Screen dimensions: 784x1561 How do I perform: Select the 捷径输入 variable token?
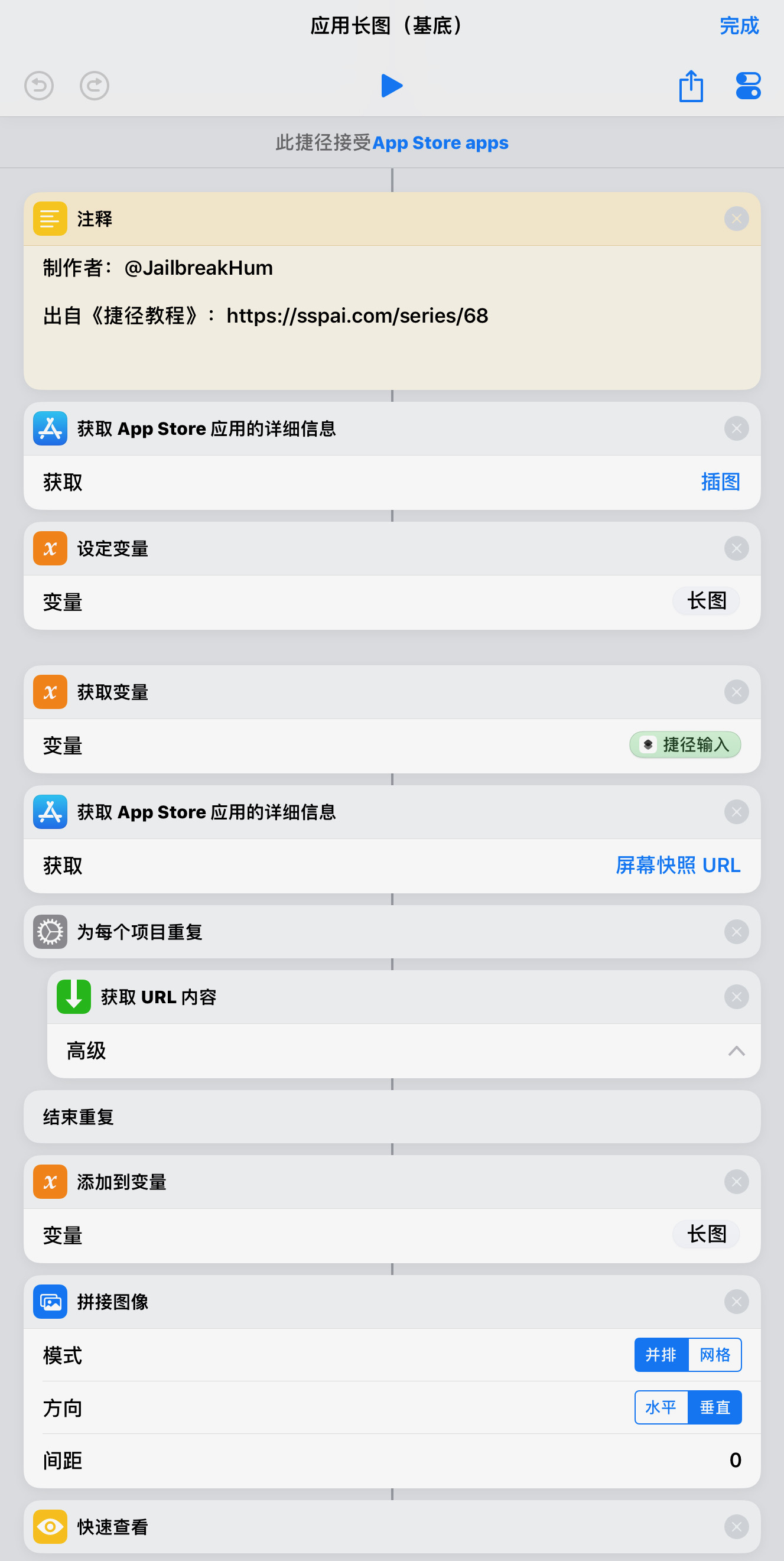point(685,744)
